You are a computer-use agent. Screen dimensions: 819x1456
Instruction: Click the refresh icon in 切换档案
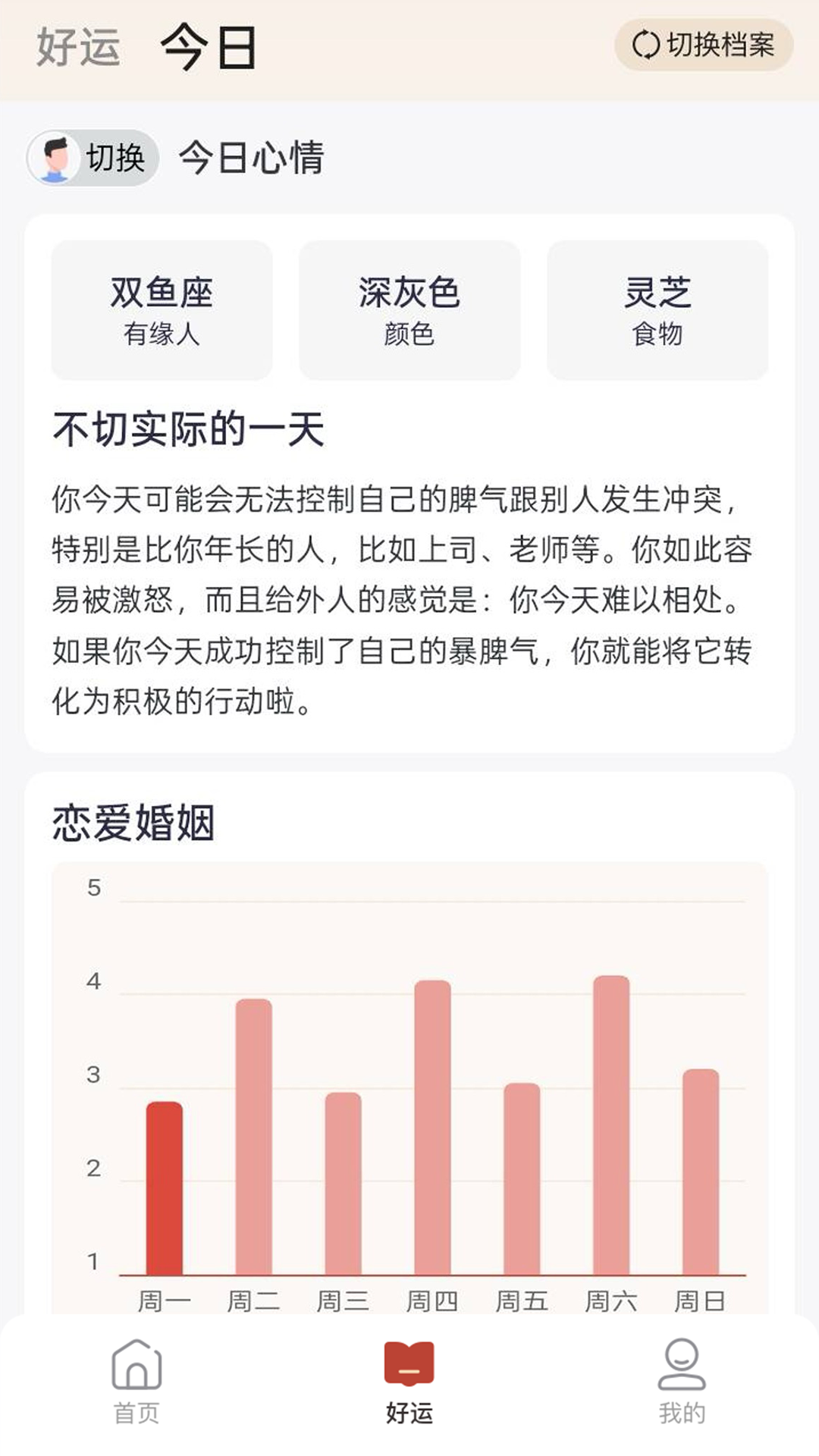point(645,45)
